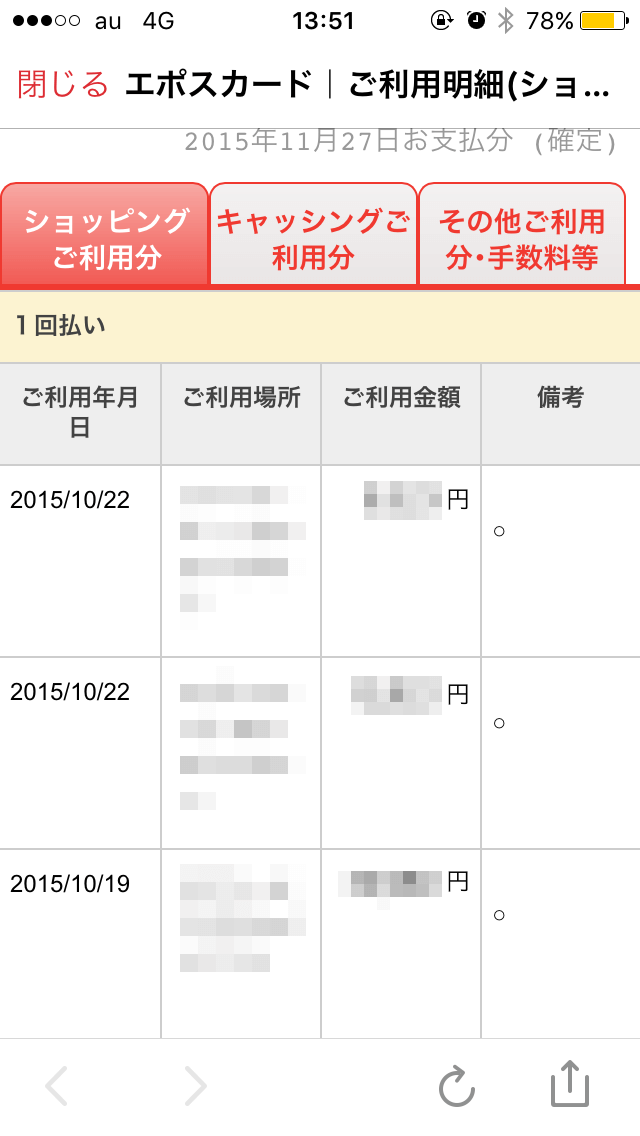640x1136 pixels.
Task: Tap 閉じる to close the page
Action: (62, 85)
